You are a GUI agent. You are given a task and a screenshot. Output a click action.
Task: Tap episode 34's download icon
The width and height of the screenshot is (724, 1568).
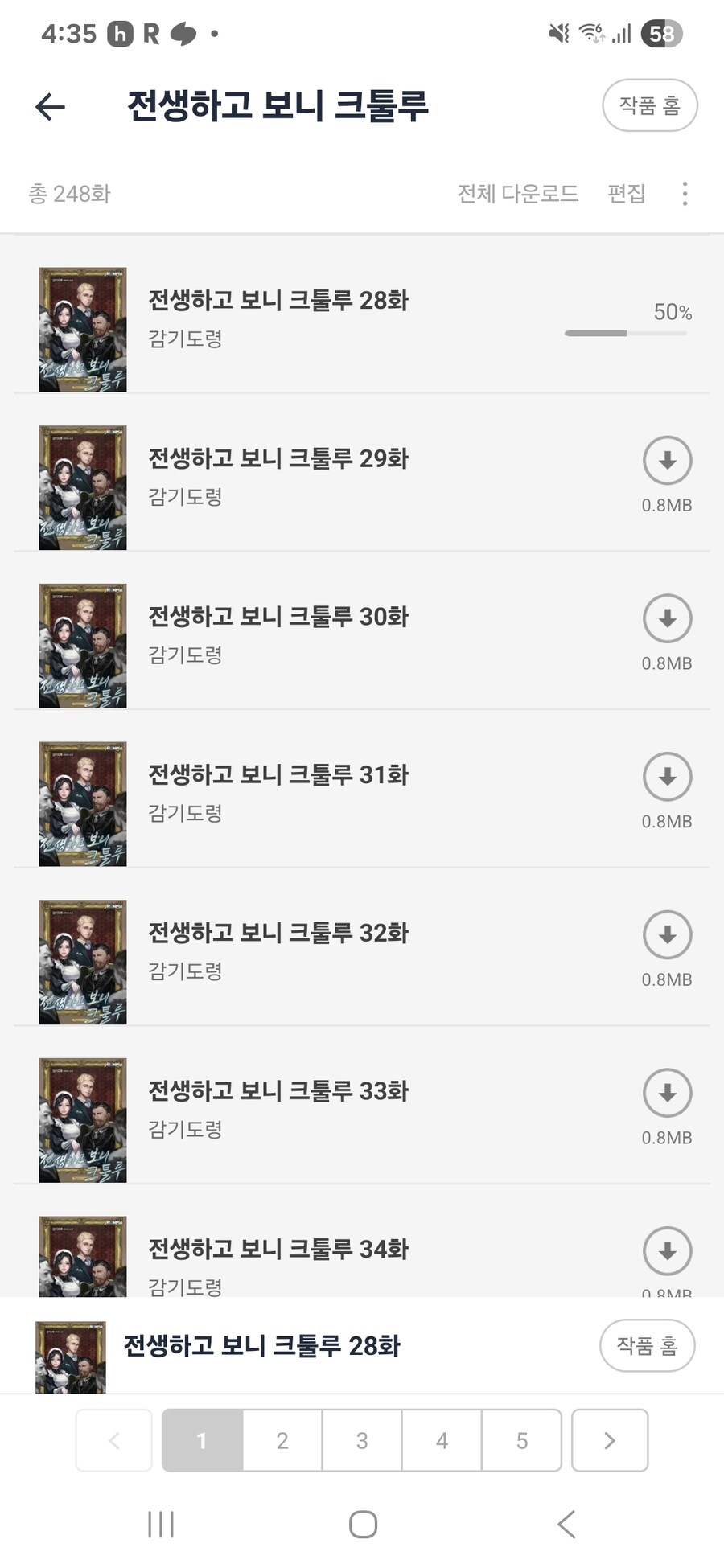pyautogui.click(x=667, y=1251)
